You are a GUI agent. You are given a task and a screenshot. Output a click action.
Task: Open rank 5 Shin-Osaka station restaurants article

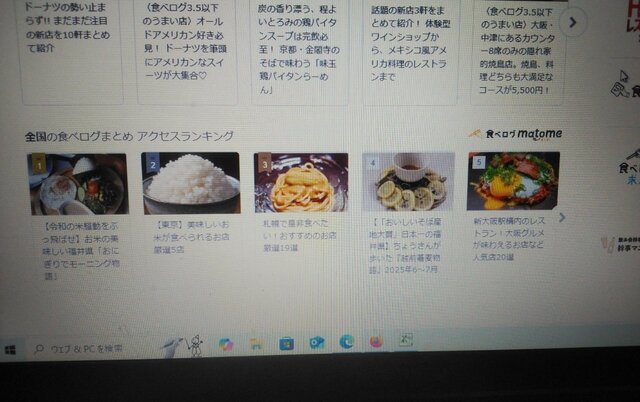514,182
